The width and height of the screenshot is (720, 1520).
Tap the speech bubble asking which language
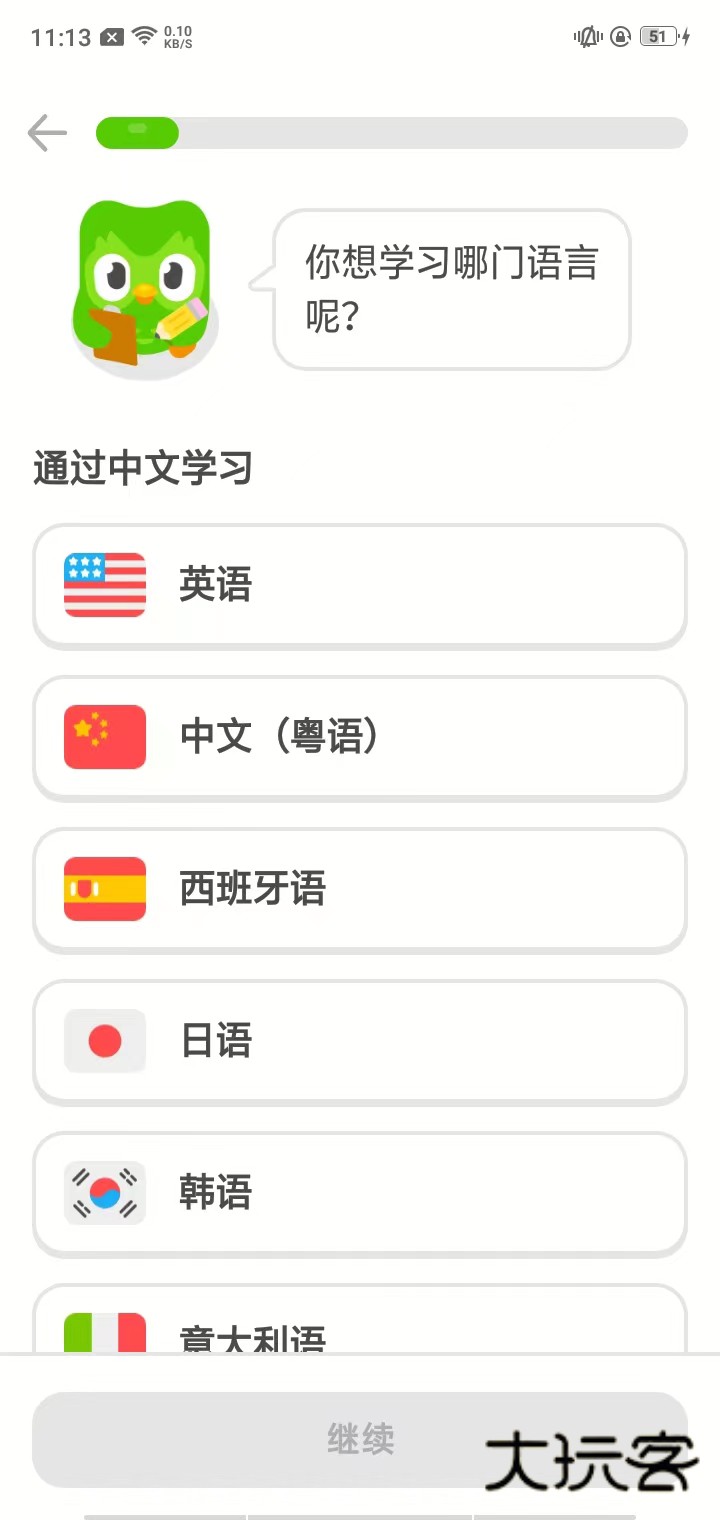pos(450,289)
